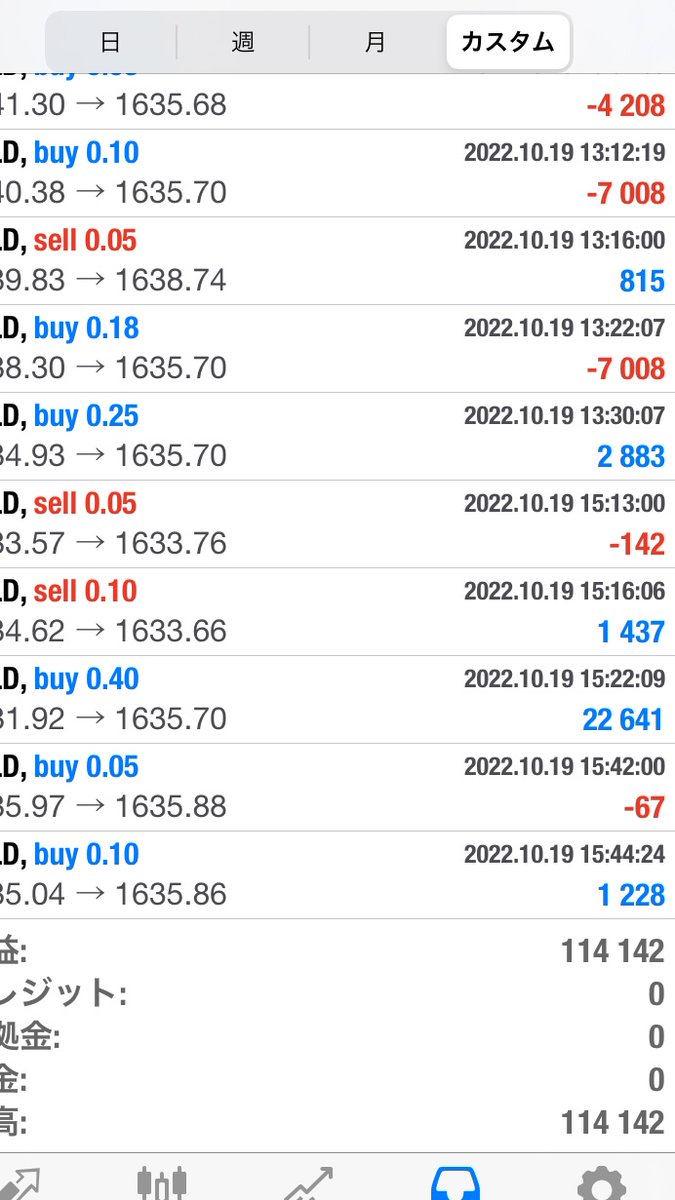675x1200 pixels.
Task: Open the quotes tab with arrows icon
Action: [x=20, y=1183]
